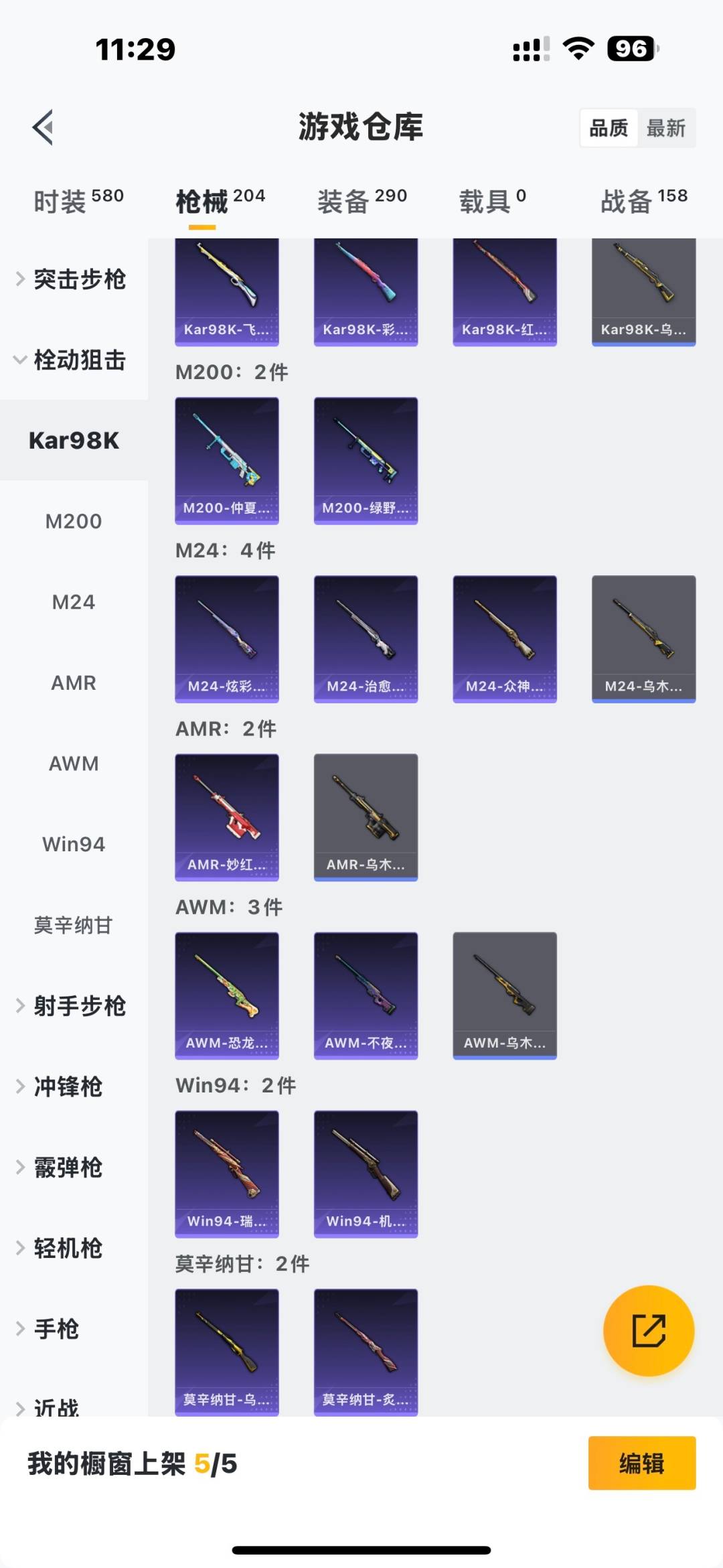Sort by 最新 (newest)
The height and width of the screenshot is (1568, 723).
[665, 128]
